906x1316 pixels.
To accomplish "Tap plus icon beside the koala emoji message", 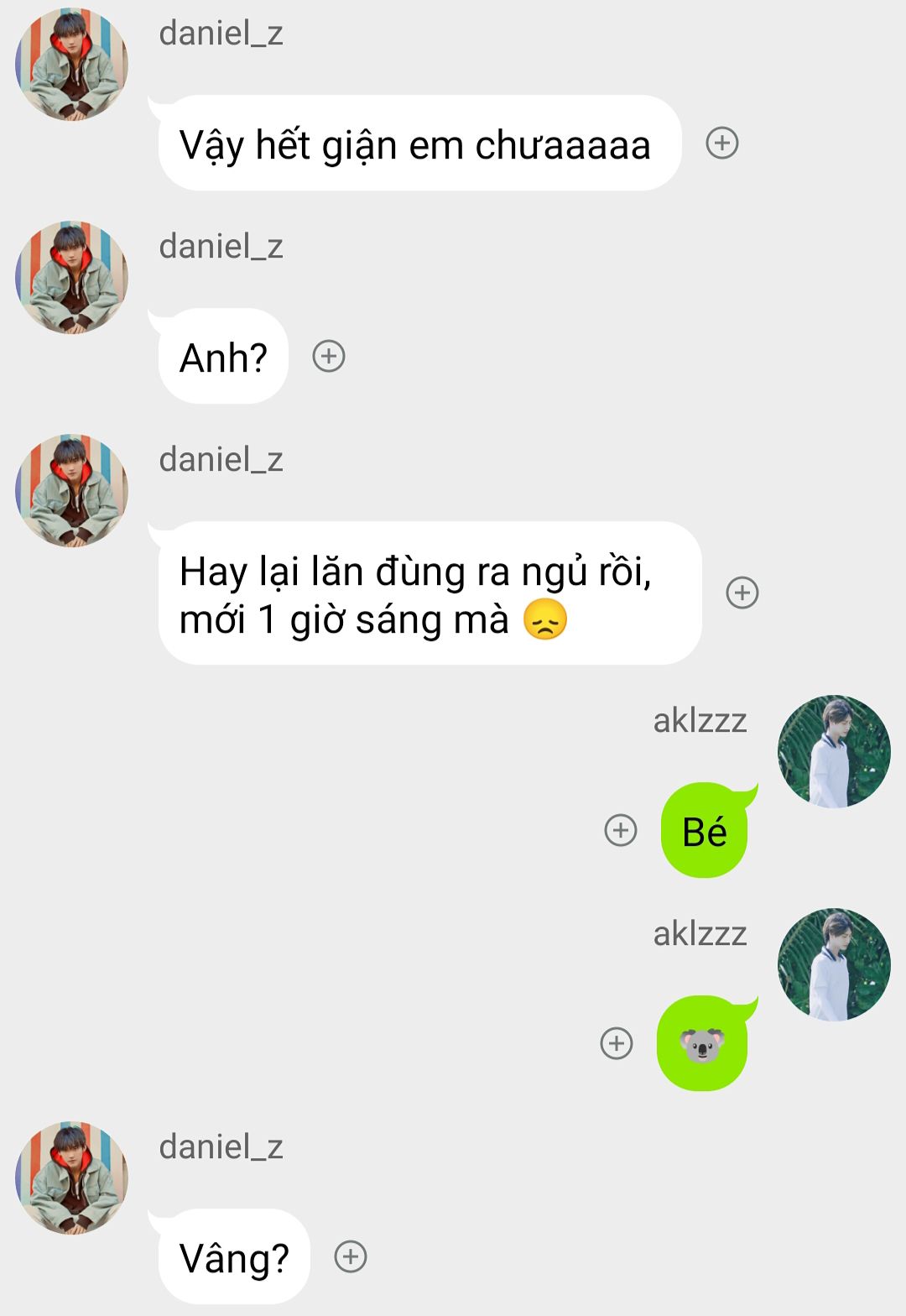I will coord(617,1043).
